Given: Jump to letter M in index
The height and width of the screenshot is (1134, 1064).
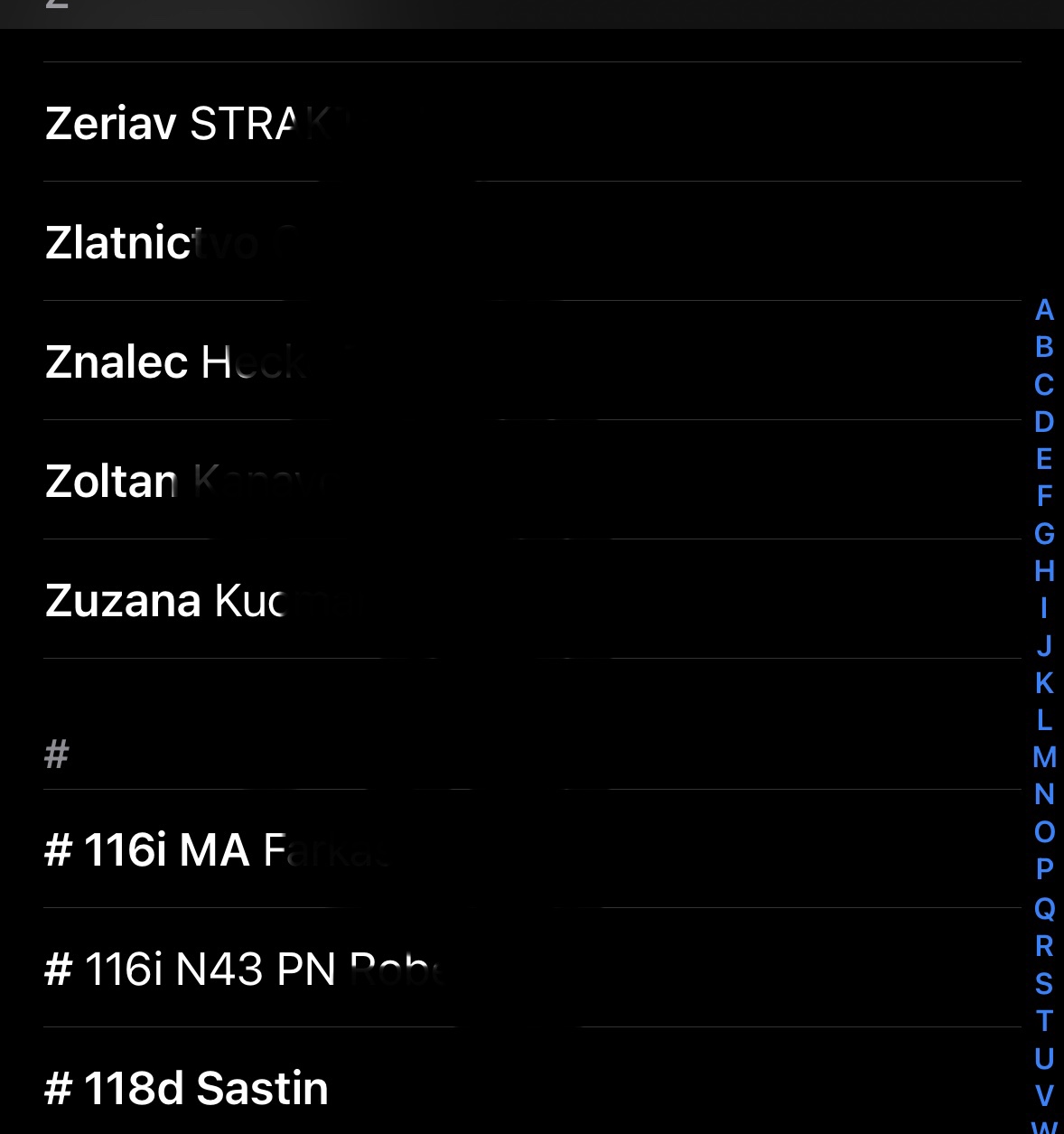Looking at the screenshot, I should coord(1044,757).
